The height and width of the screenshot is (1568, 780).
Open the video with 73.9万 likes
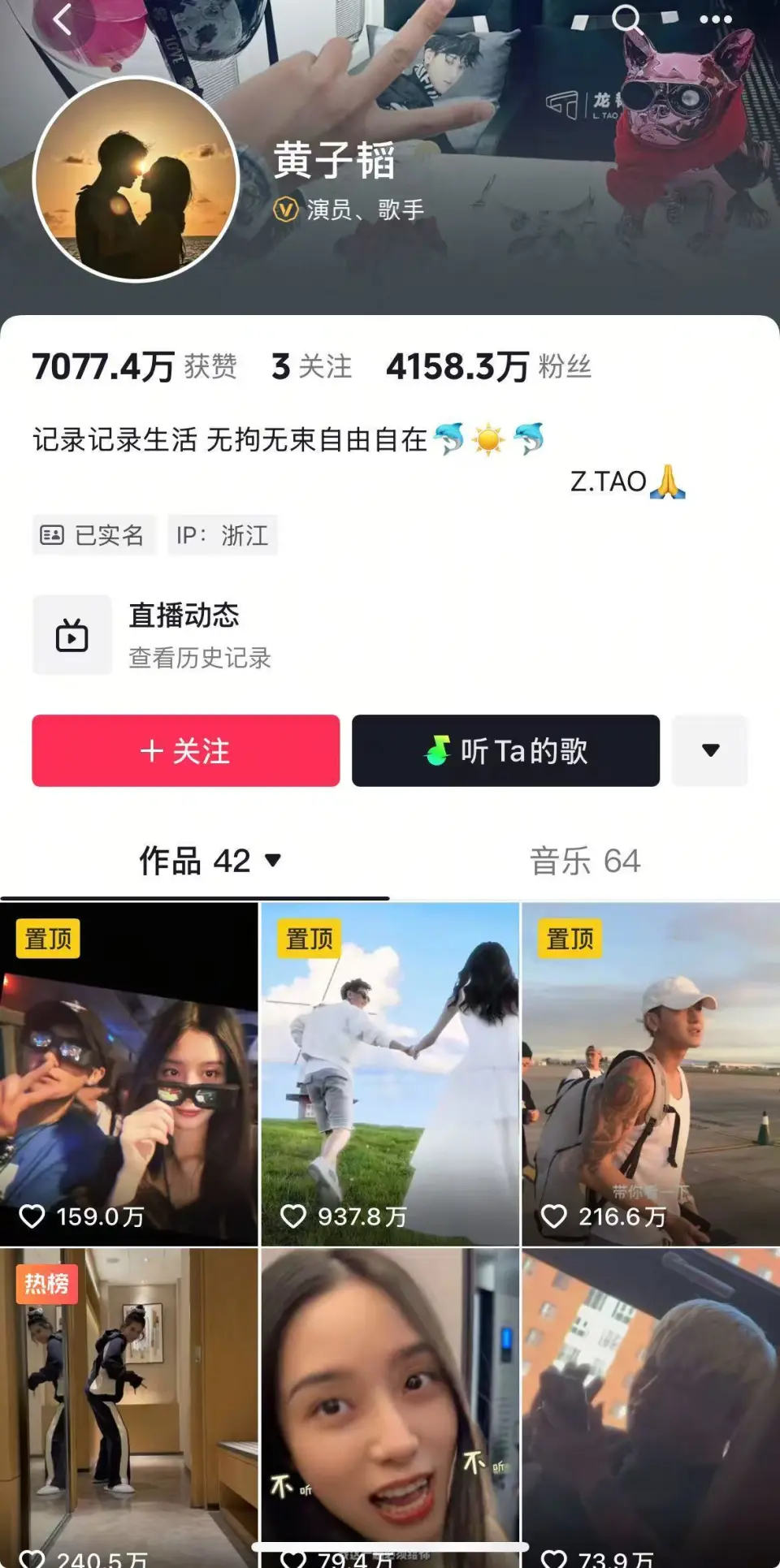(651, 1405)
